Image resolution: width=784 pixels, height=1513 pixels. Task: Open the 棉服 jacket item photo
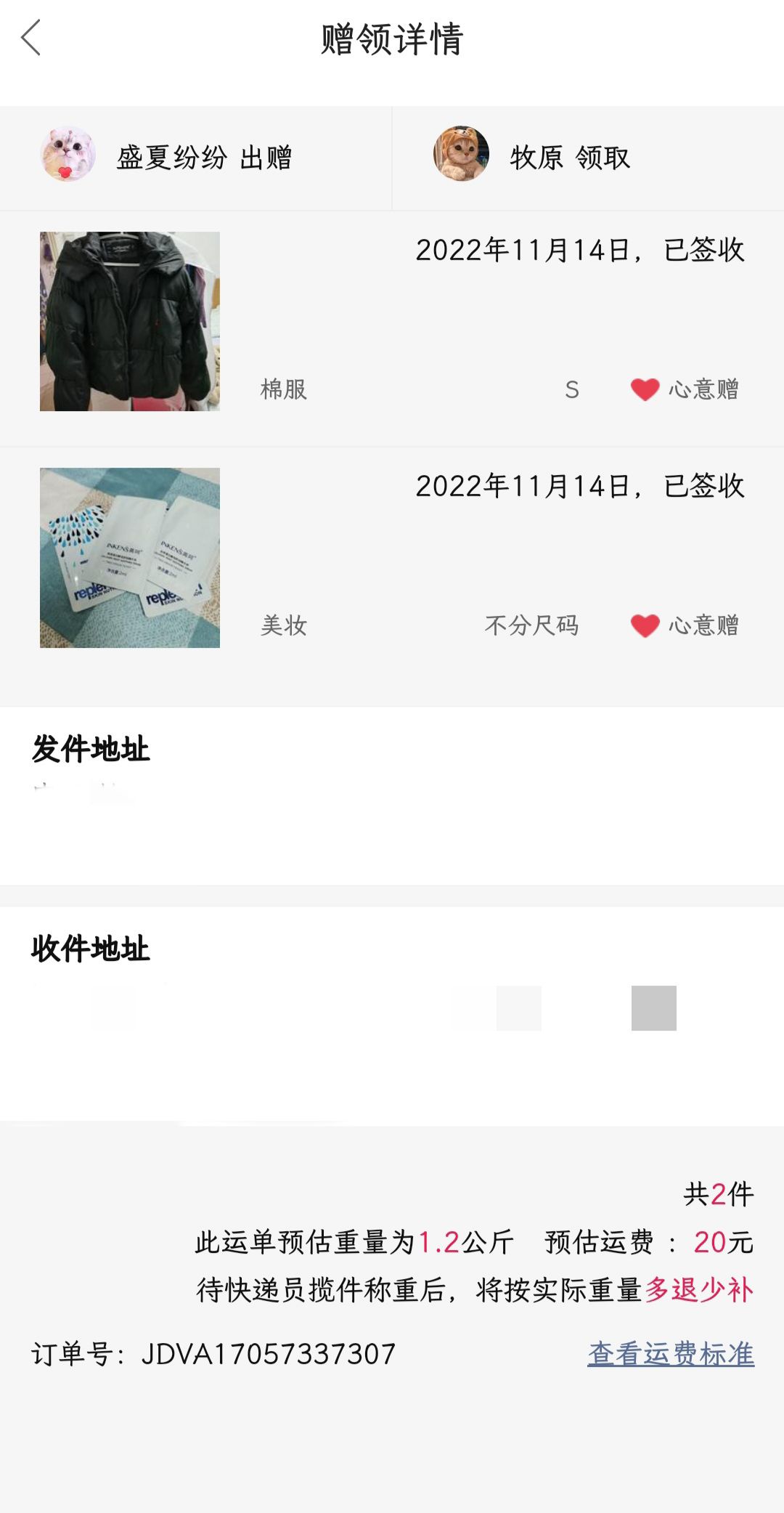pos(130,322)
